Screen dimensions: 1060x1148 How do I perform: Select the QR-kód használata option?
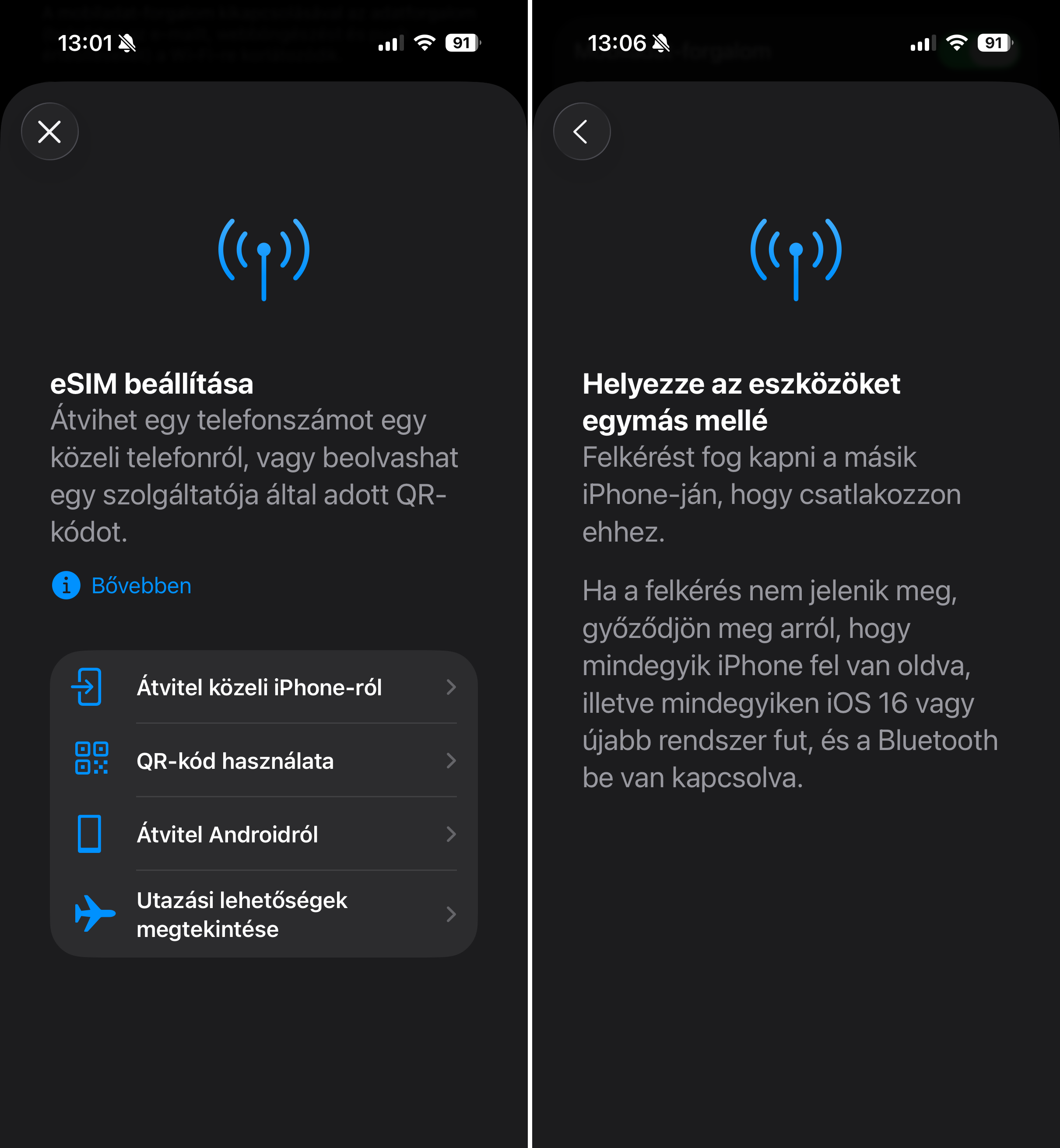(235, 761)
